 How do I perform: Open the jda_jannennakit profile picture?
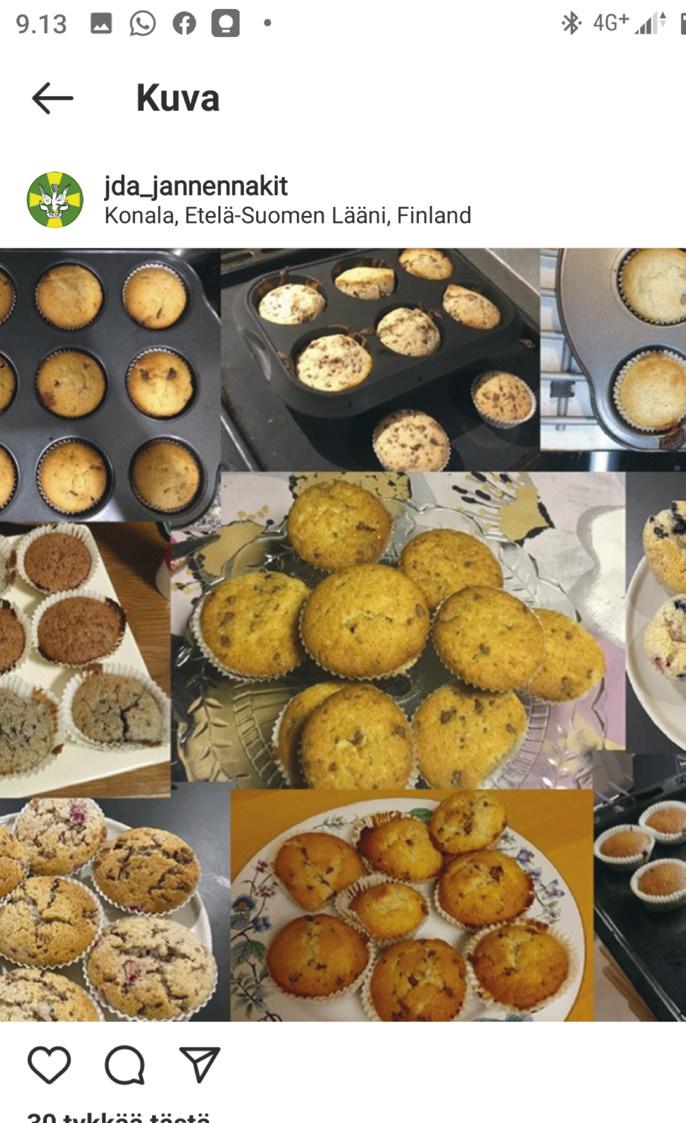coord(55,200)
